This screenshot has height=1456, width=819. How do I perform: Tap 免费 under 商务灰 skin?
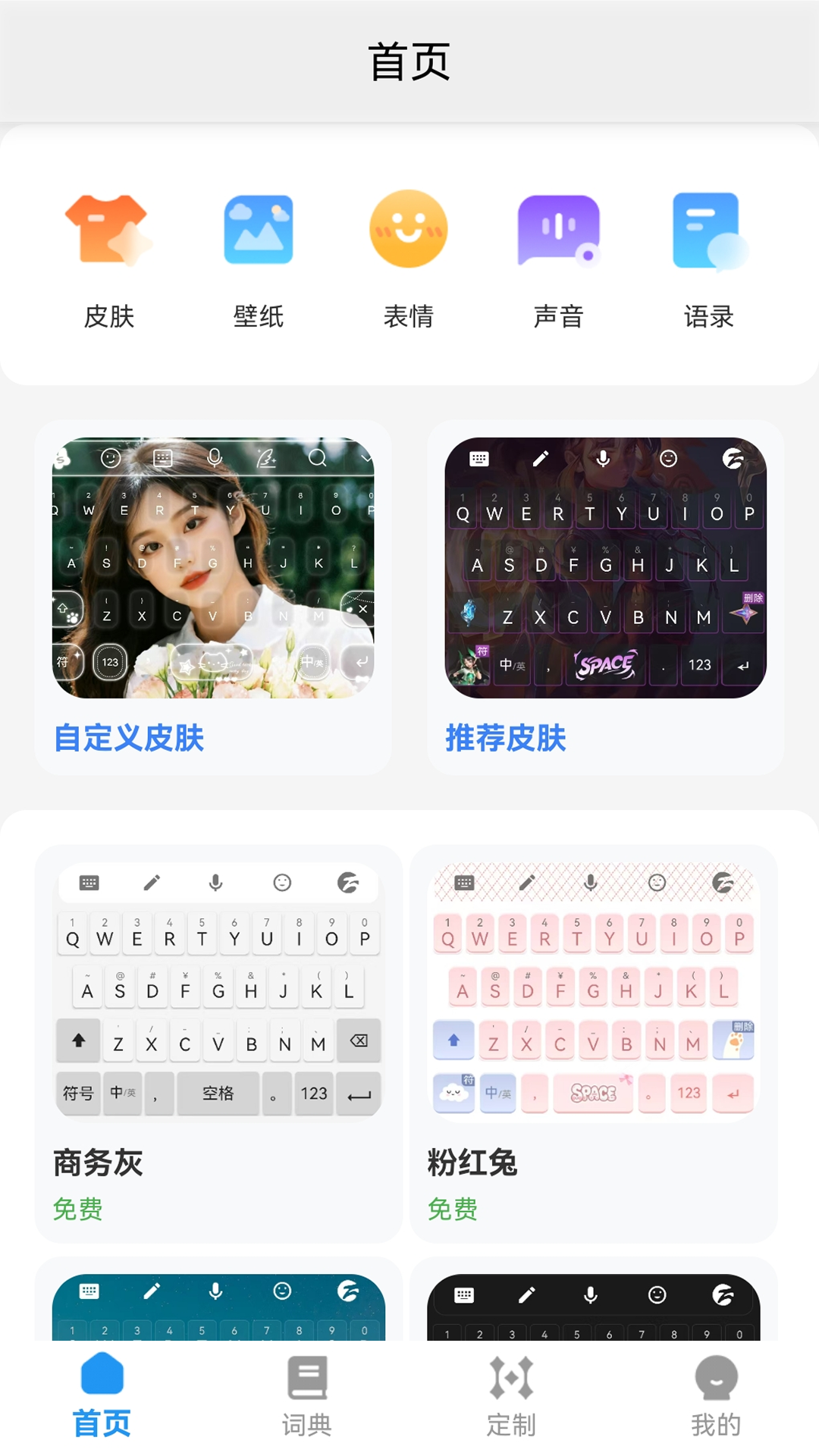click(78, 1209)
